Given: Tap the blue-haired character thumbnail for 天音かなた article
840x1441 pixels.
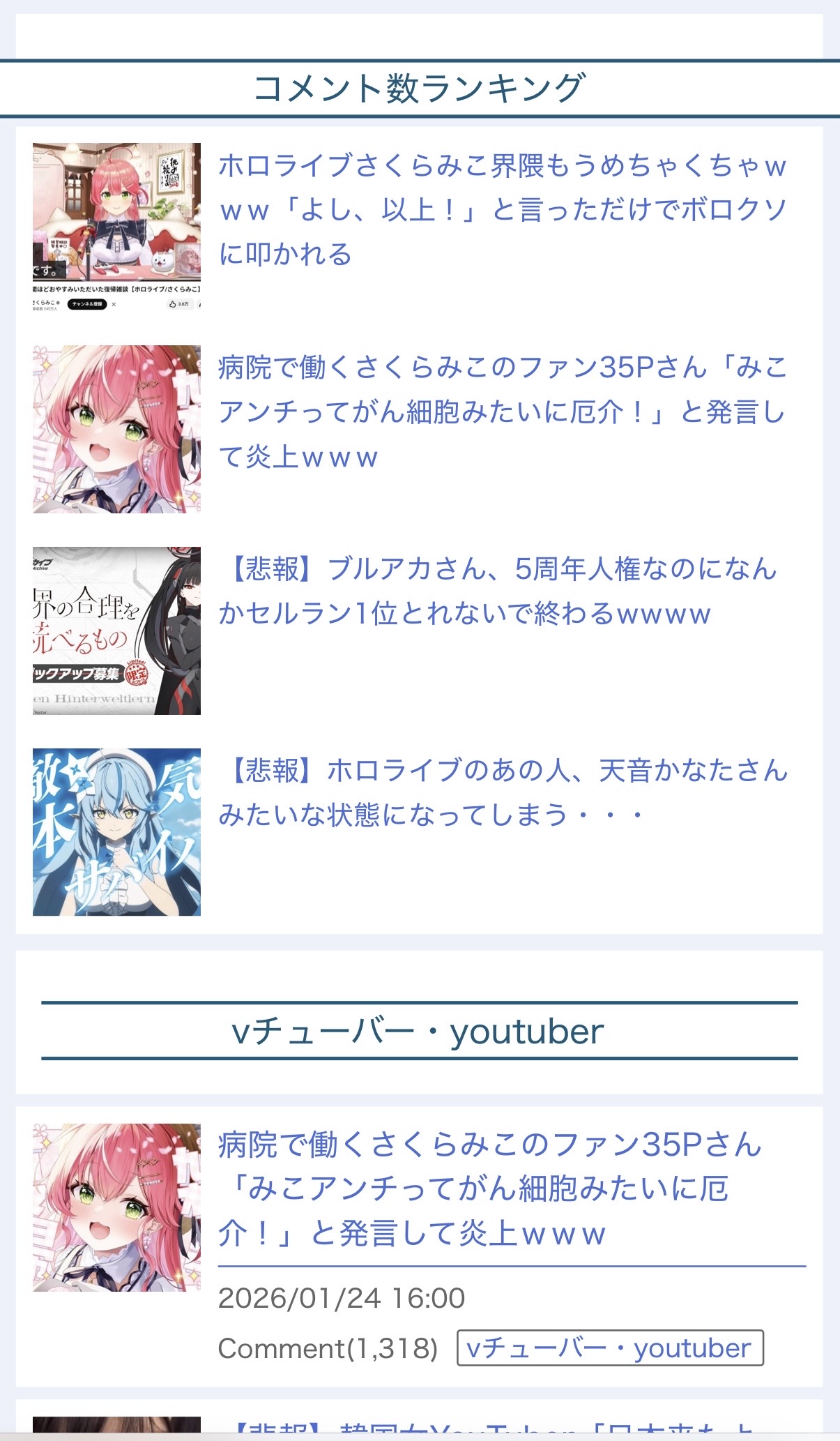Looking at the screenshot, I should (116, 832).
